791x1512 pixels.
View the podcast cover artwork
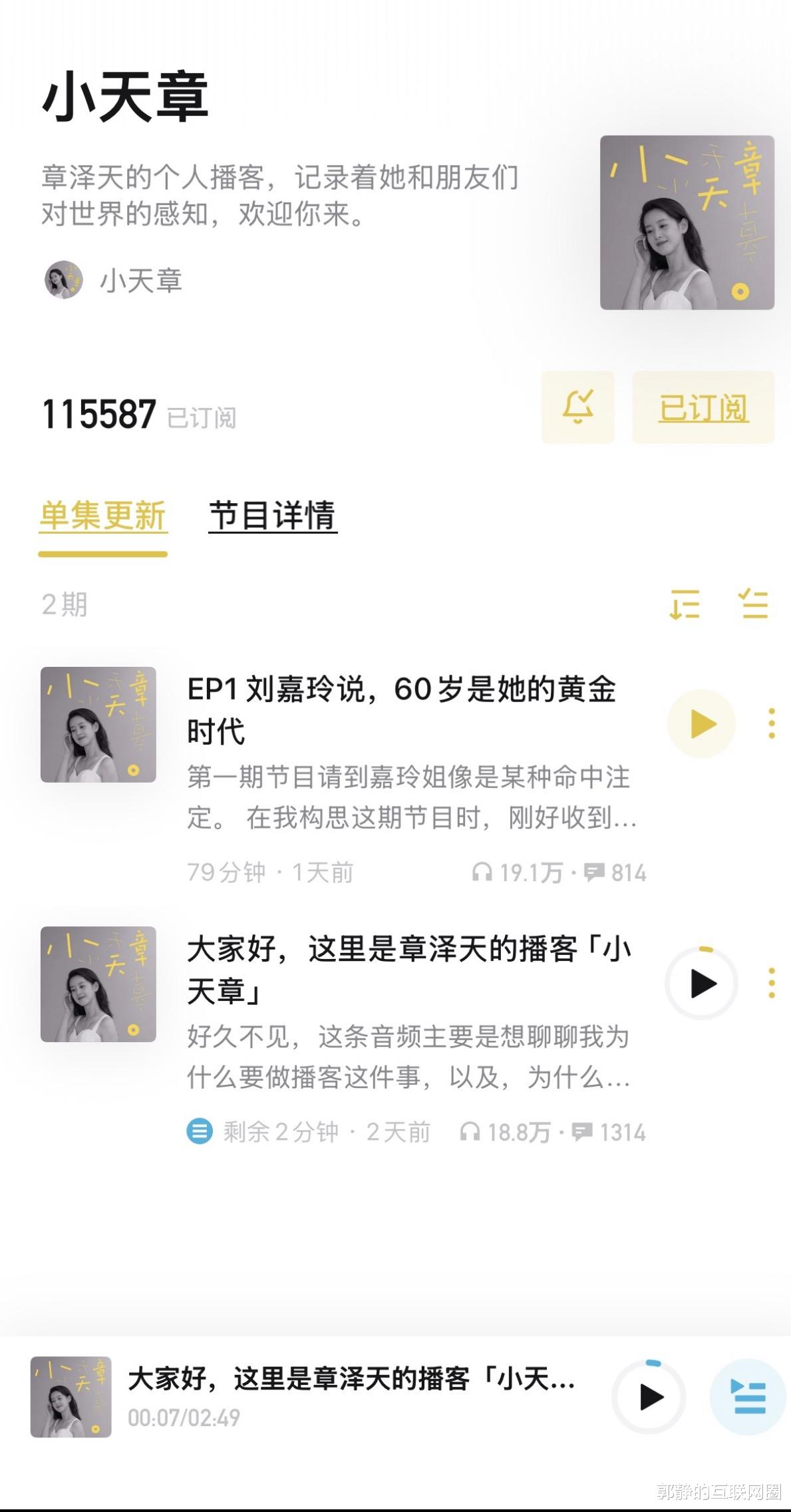click(x=687, y=223)
